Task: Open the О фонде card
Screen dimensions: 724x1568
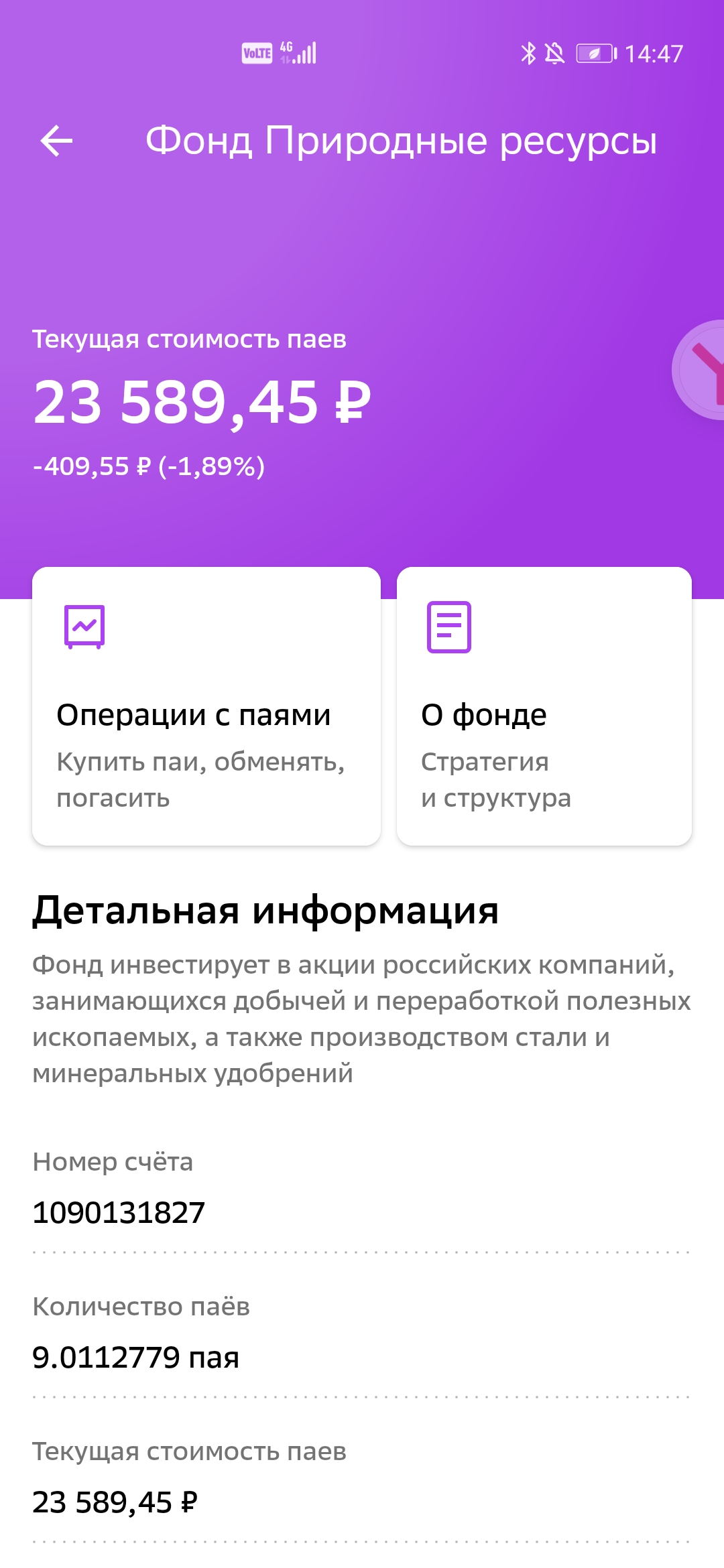Action: [x=544, y=706]
